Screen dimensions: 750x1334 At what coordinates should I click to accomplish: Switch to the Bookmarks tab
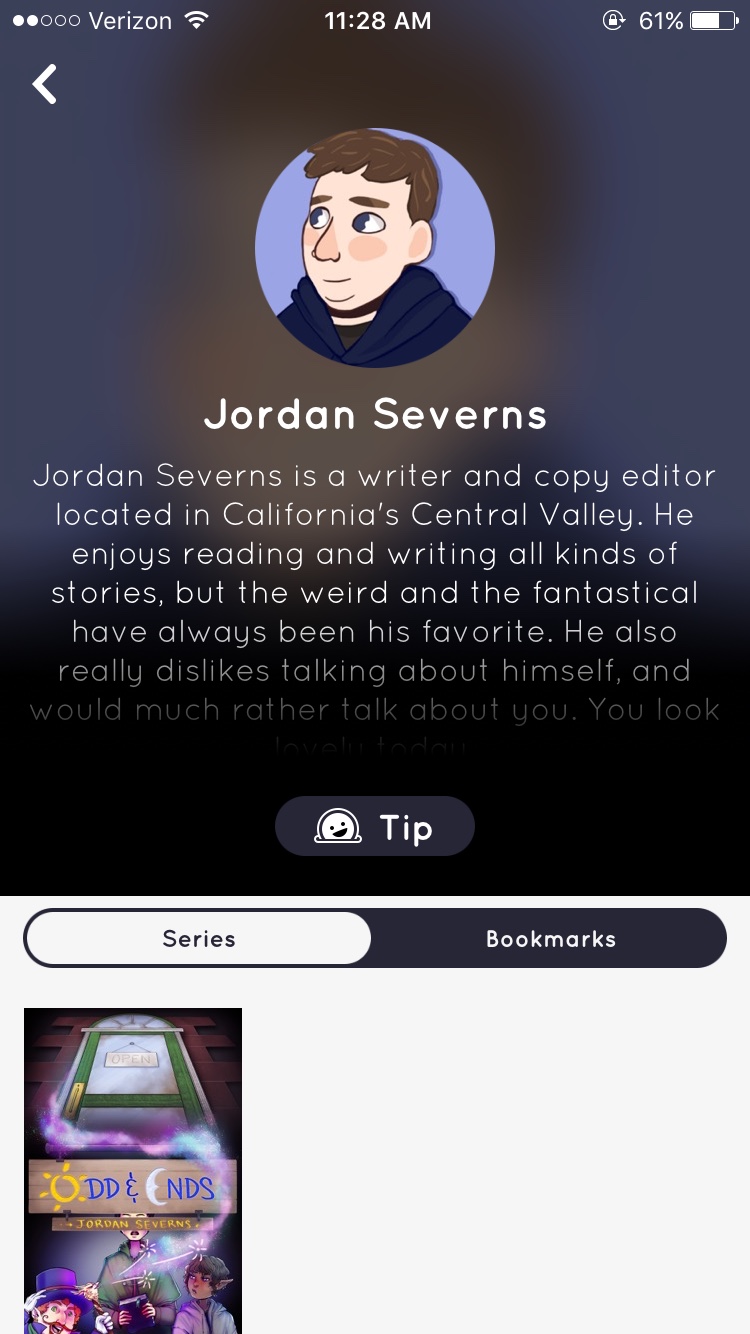coord(550,939)
